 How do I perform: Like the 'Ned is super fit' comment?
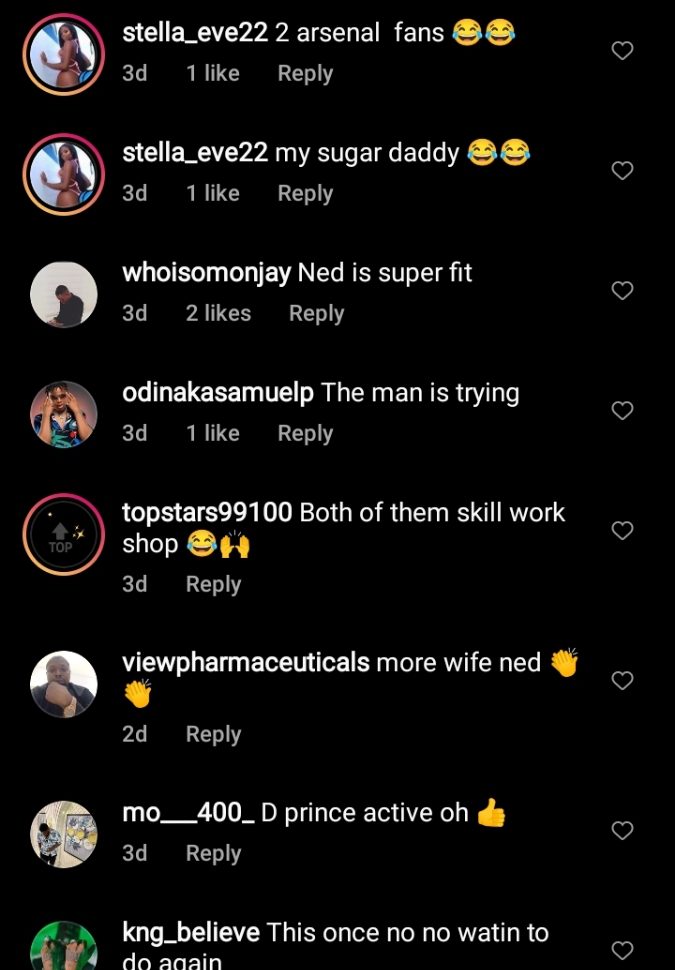(x=622, y=291)
